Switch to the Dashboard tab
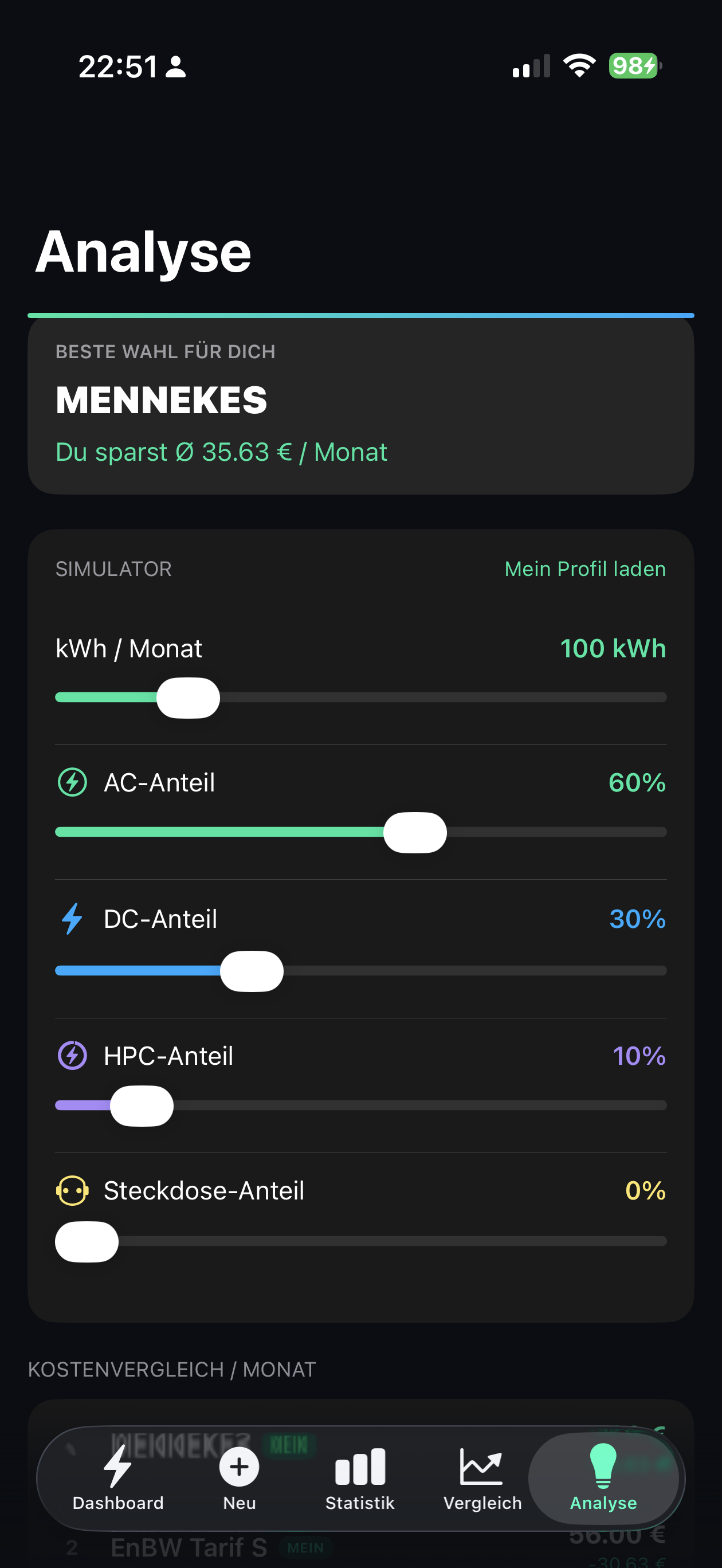722x1568 pixels. point(117,1477)
